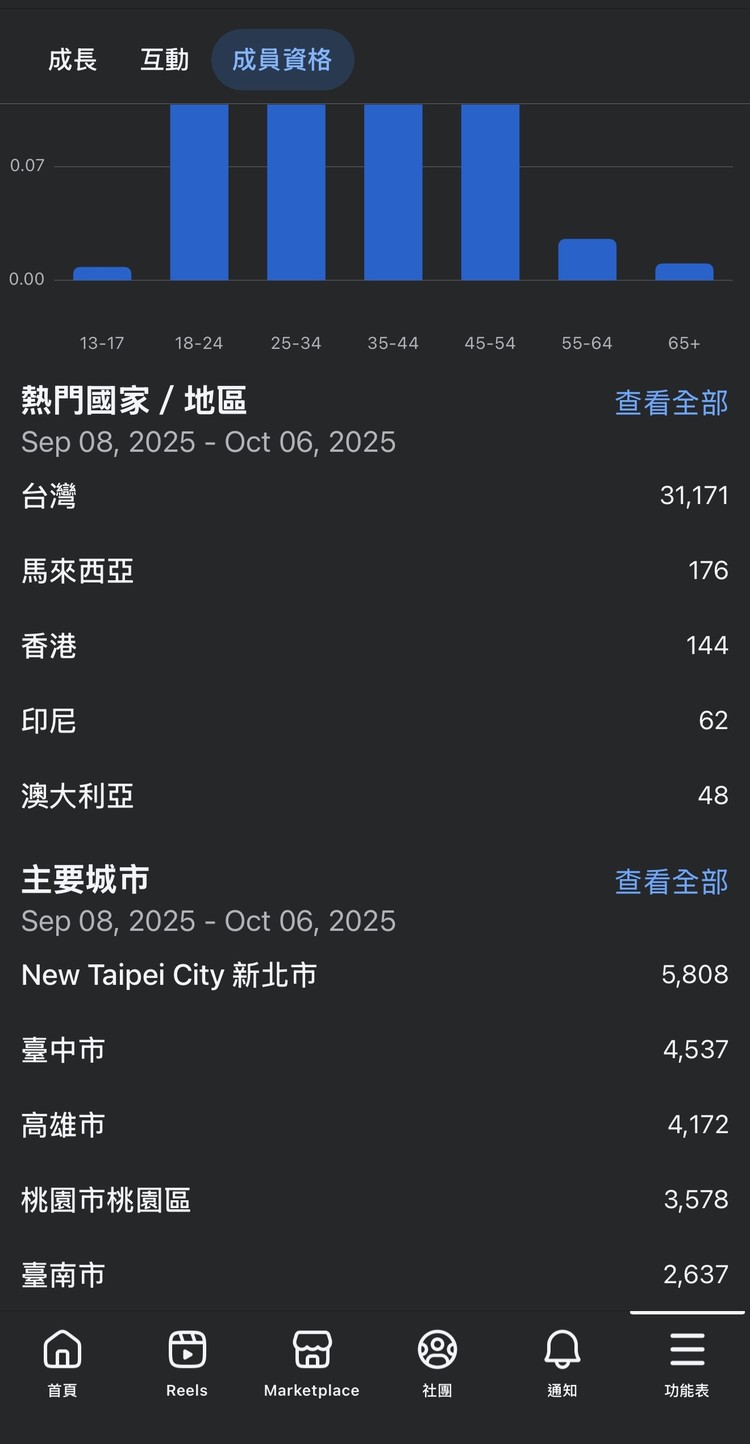
Task: View all under 熱門國家 / 地區
Action: [671, 403]
